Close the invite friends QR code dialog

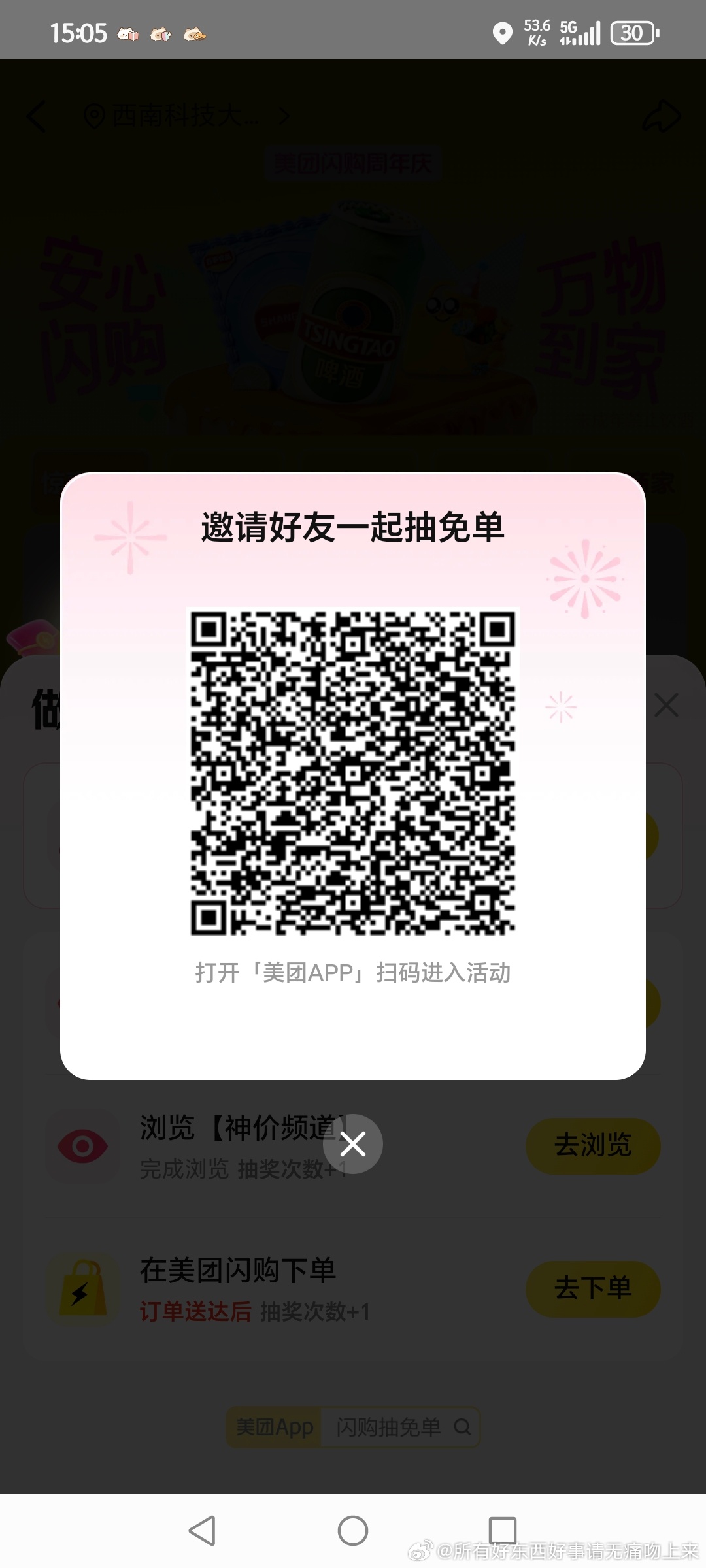[x=353, y=1144]
